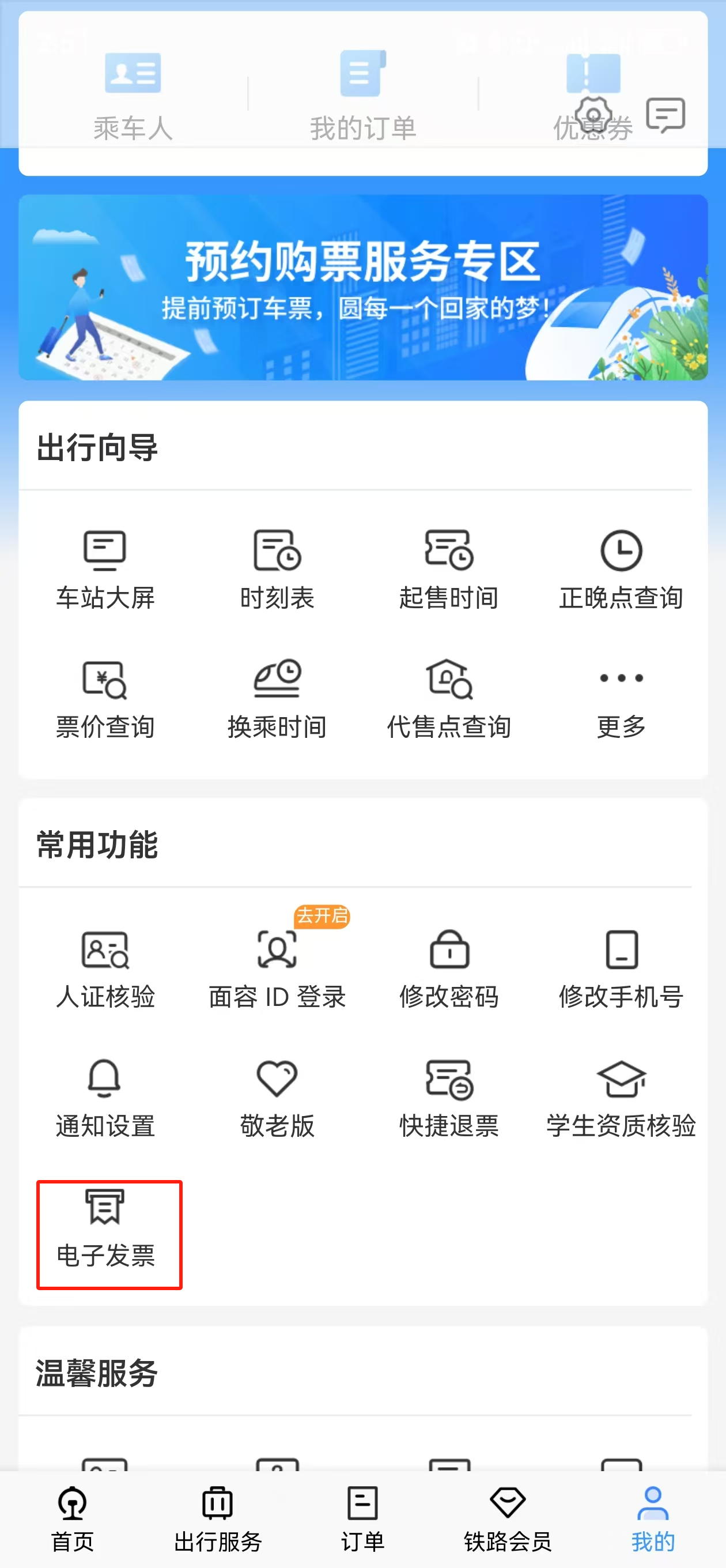Screen dimensions: 726x1568
Task: Select 修改密码 to change password
Action: click(449, 969)
